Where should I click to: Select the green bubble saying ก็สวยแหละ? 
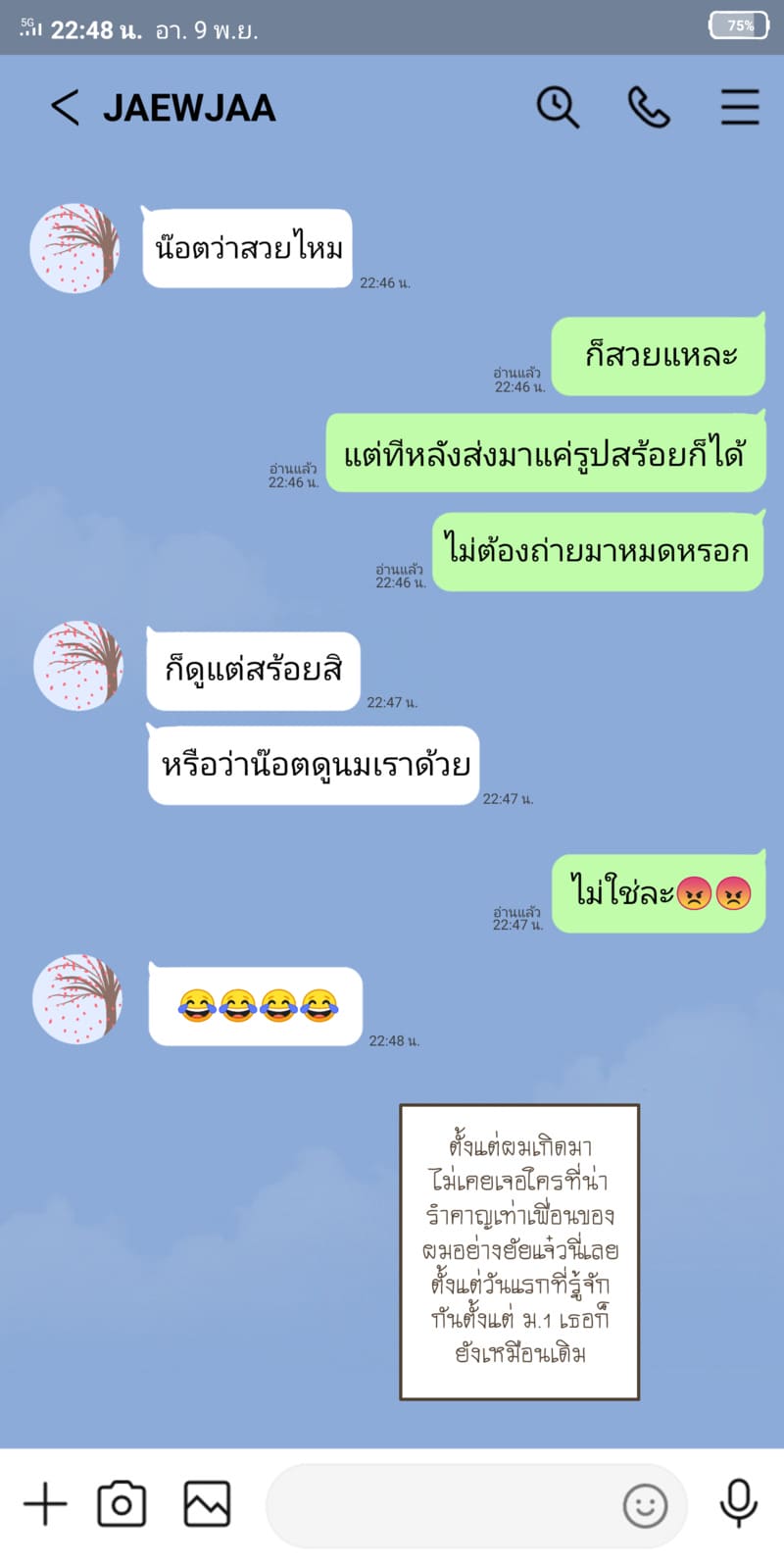(658, 355)
